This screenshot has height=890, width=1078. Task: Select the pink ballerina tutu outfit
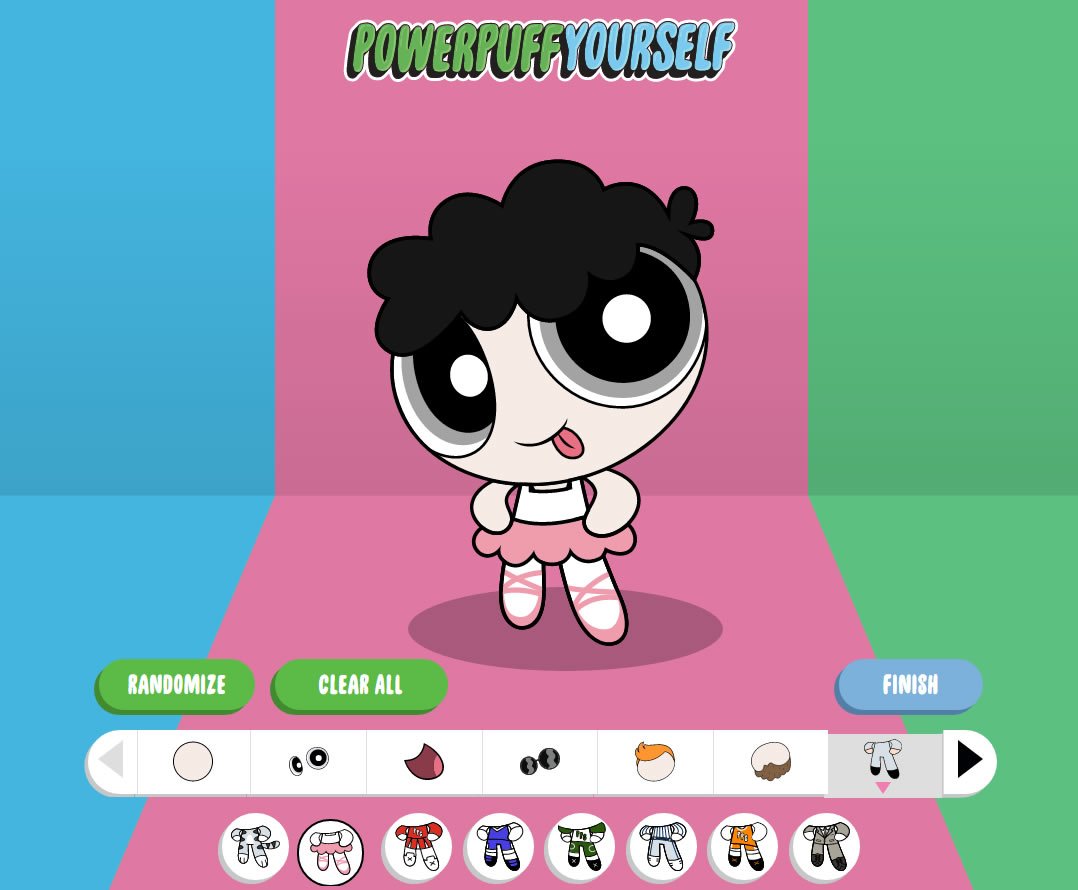pos(331,851)
